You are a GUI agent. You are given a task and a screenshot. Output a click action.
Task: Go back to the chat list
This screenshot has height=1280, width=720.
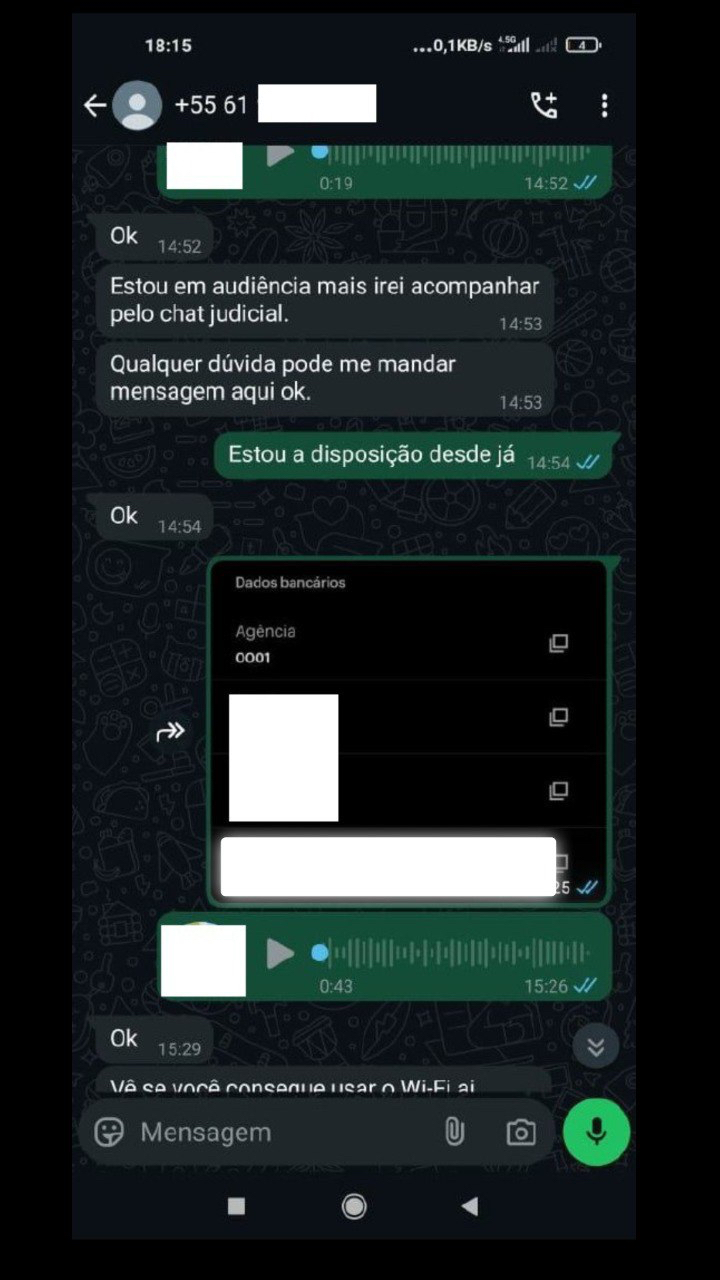tap(95, 105)
